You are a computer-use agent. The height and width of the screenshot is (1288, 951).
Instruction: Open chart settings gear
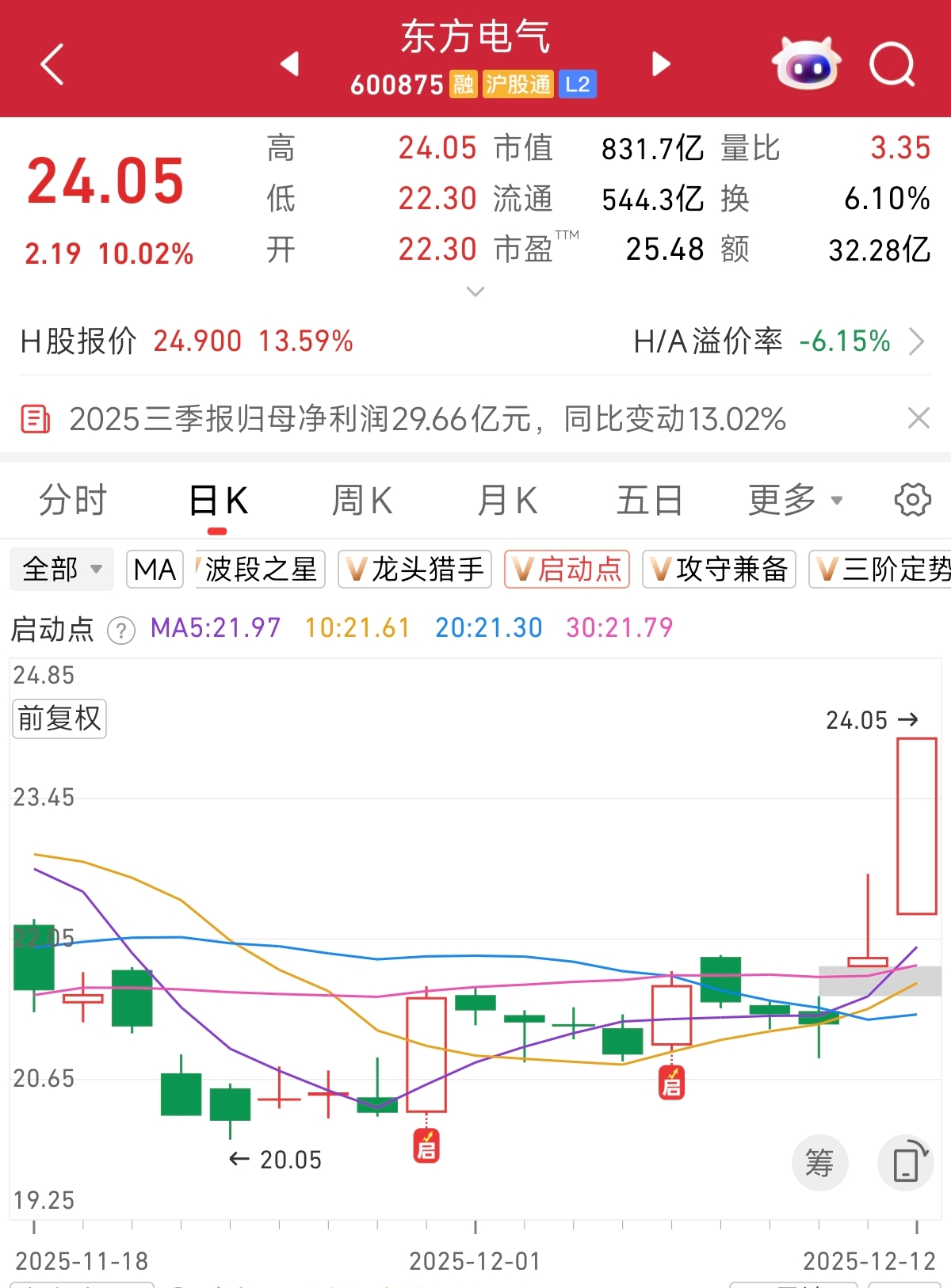(x=913, y=500)
